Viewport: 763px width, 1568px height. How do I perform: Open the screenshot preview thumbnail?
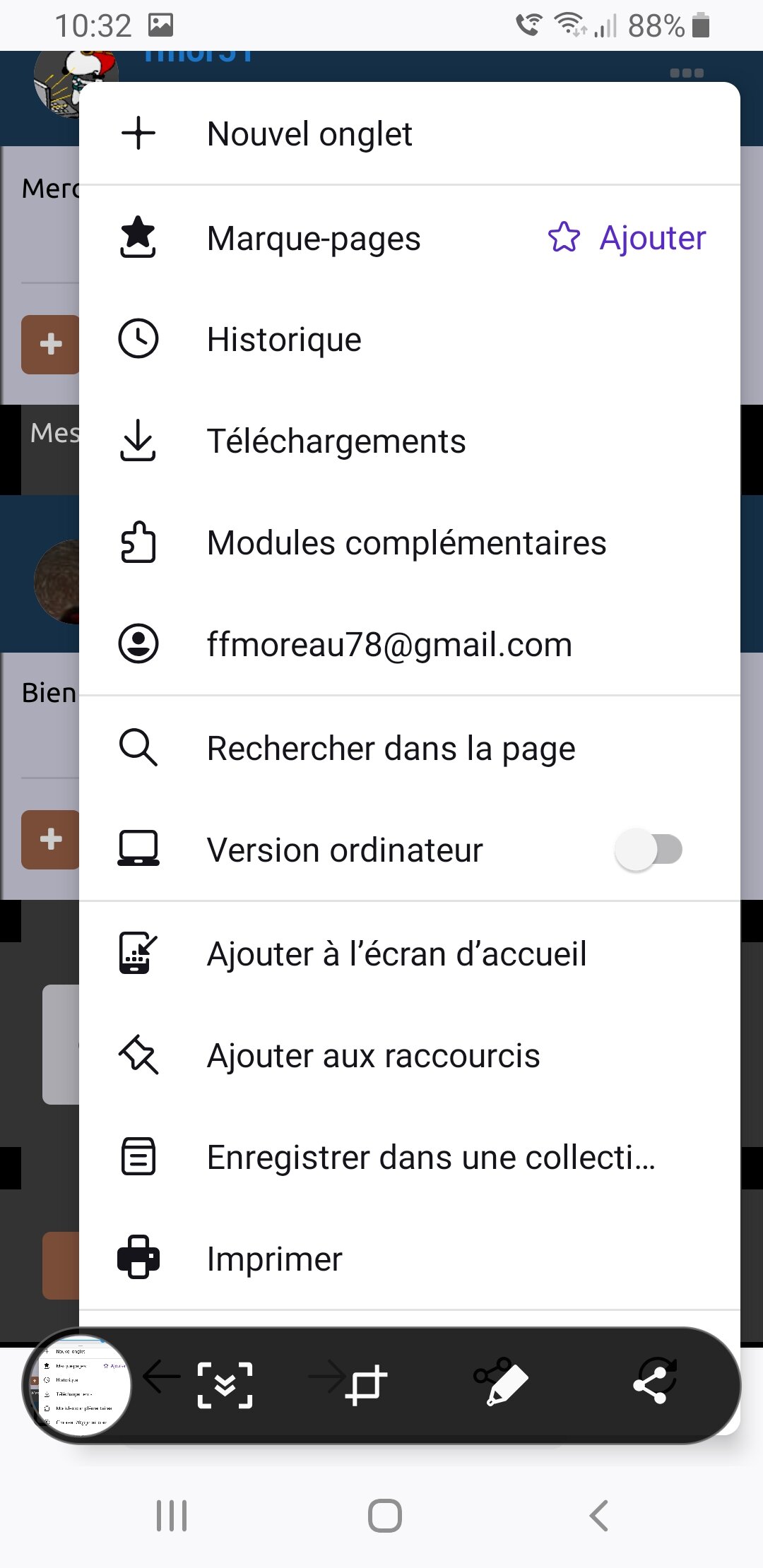click(x=79, y=1385)
